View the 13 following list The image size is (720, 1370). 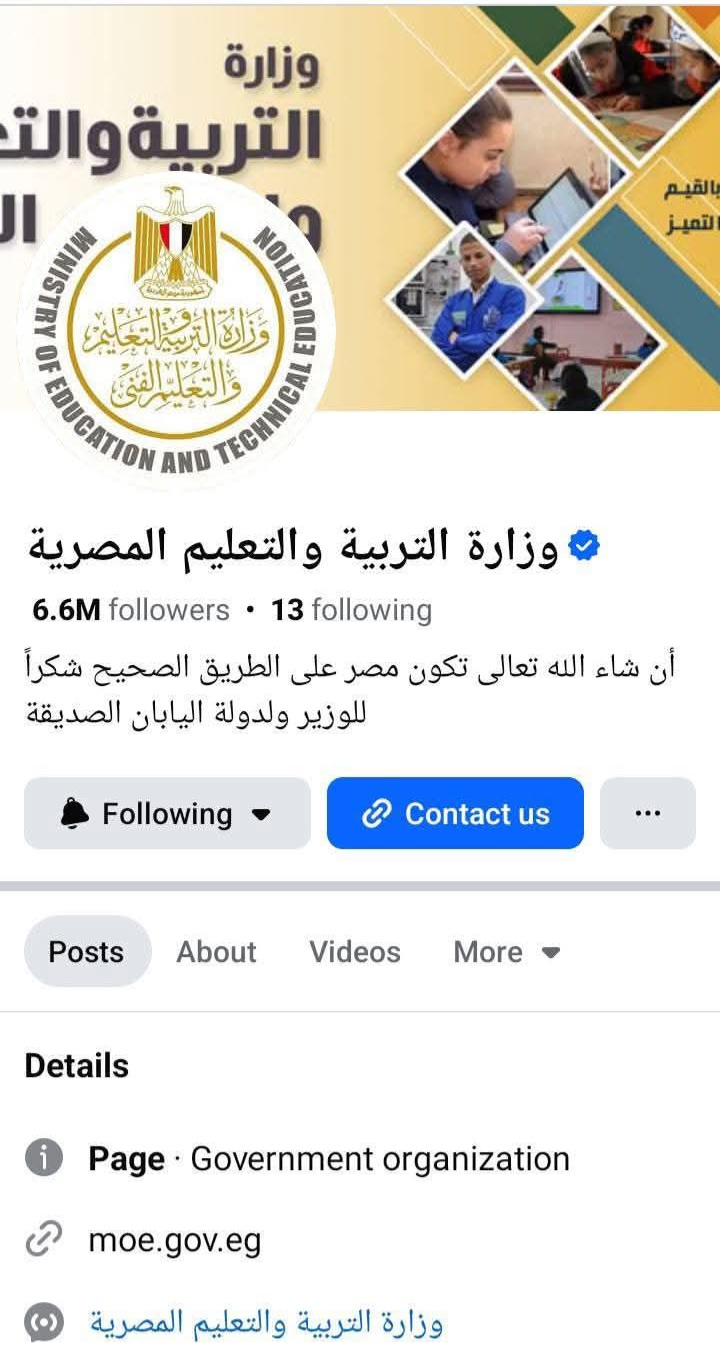click(x=352, y=610)
